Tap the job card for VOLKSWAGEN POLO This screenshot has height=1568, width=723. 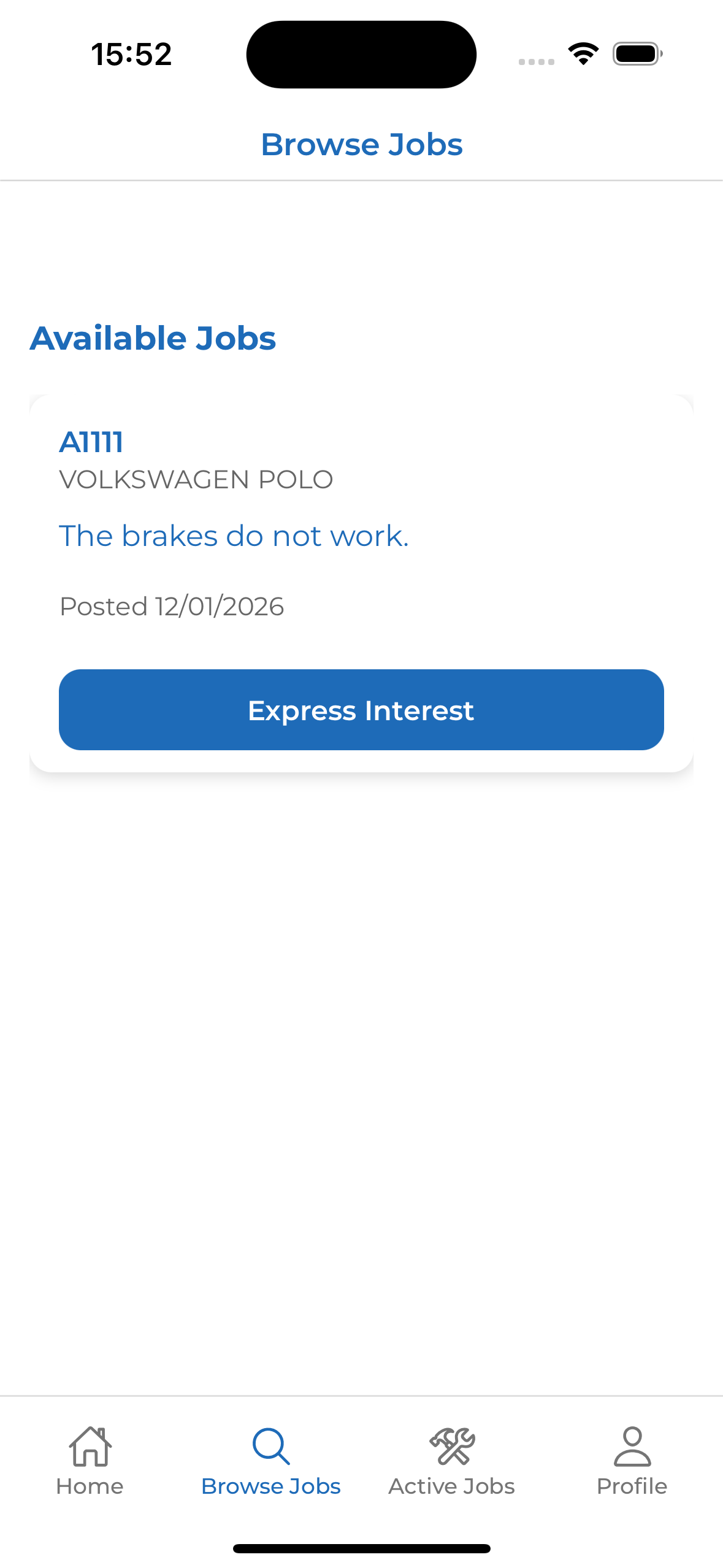coord(362,583)
